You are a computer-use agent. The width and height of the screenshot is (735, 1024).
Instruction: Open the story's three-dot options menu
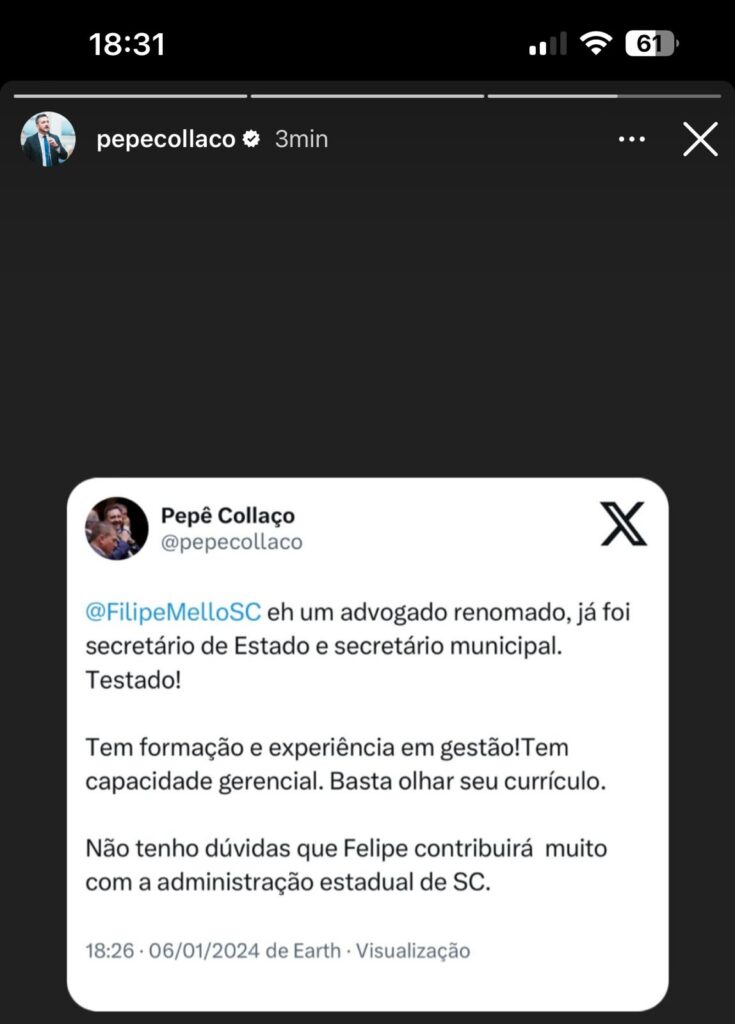click(x=632, y=140)
